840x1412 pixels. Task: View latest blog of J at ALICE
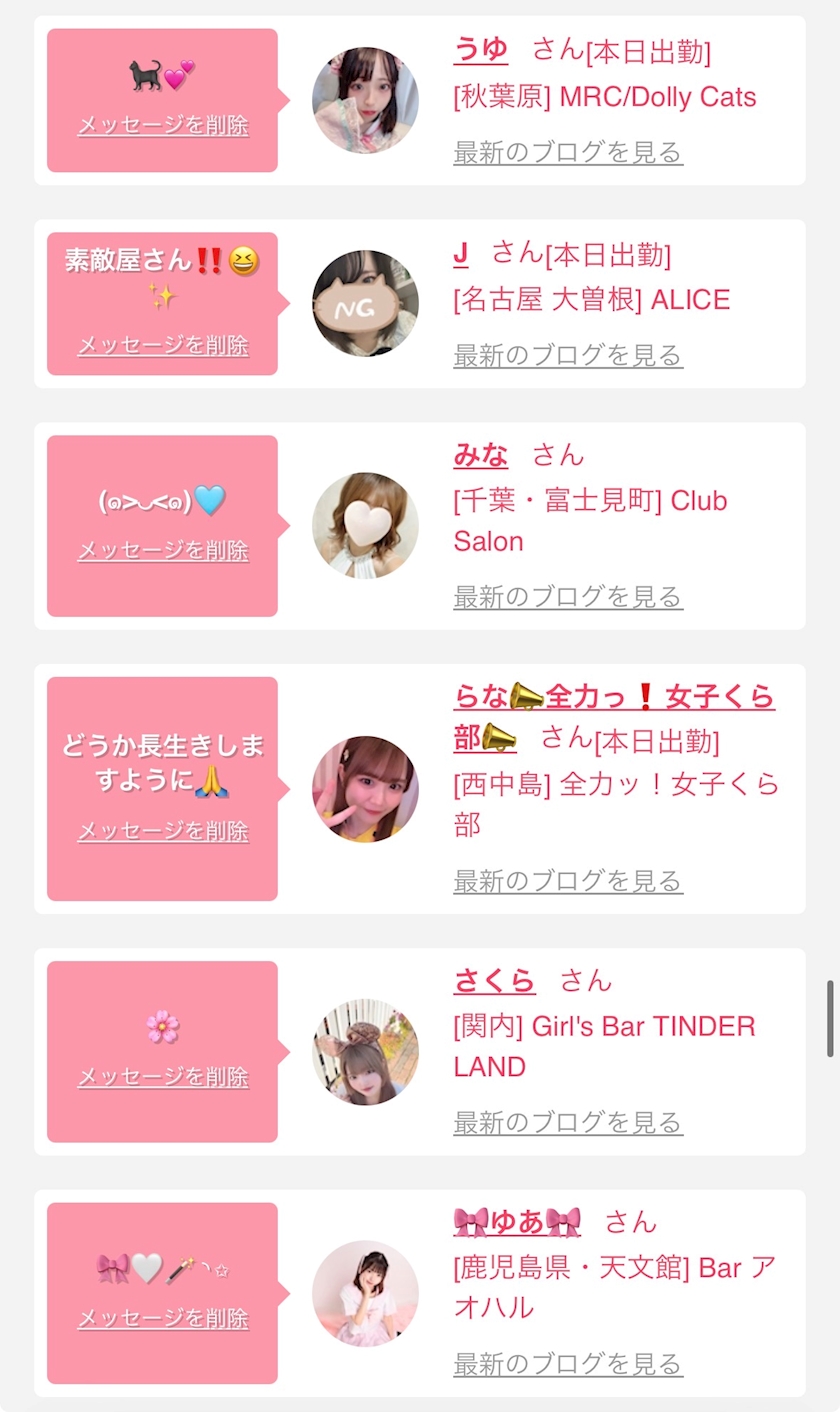pyautogui.click(x=568, y=356)
